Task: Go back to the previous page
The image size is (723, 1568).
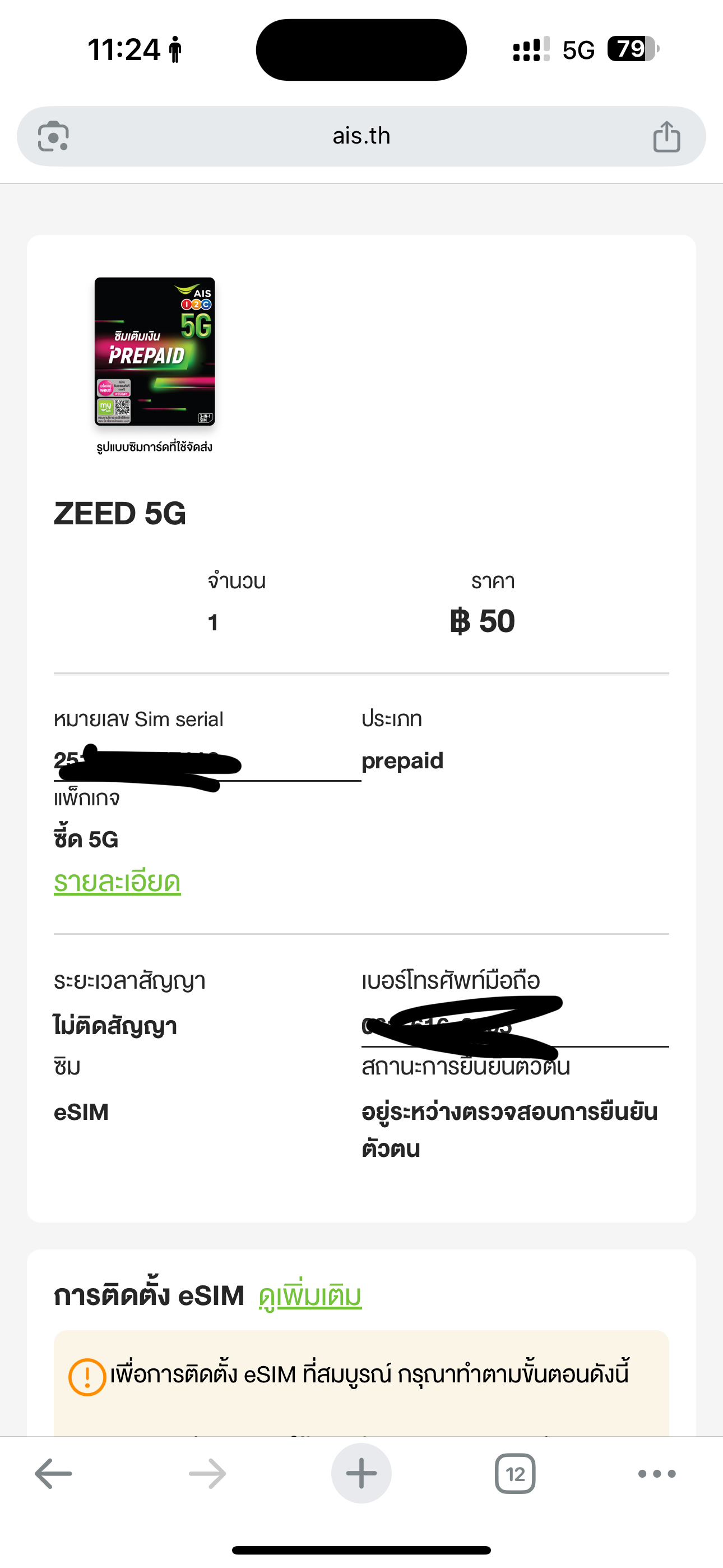Action: (54, 1474)
